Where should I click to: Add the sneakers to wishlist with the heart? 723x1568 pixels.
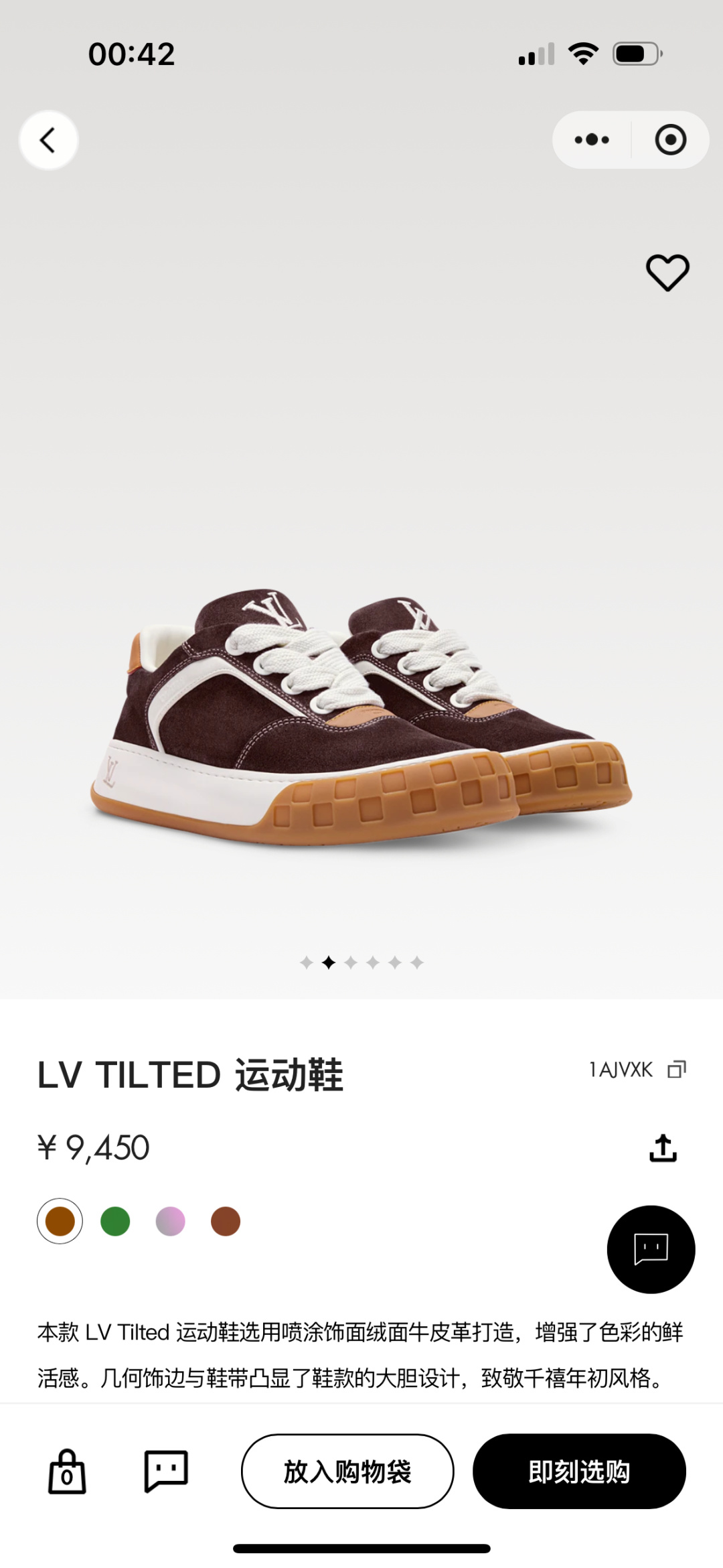[667, 273]
